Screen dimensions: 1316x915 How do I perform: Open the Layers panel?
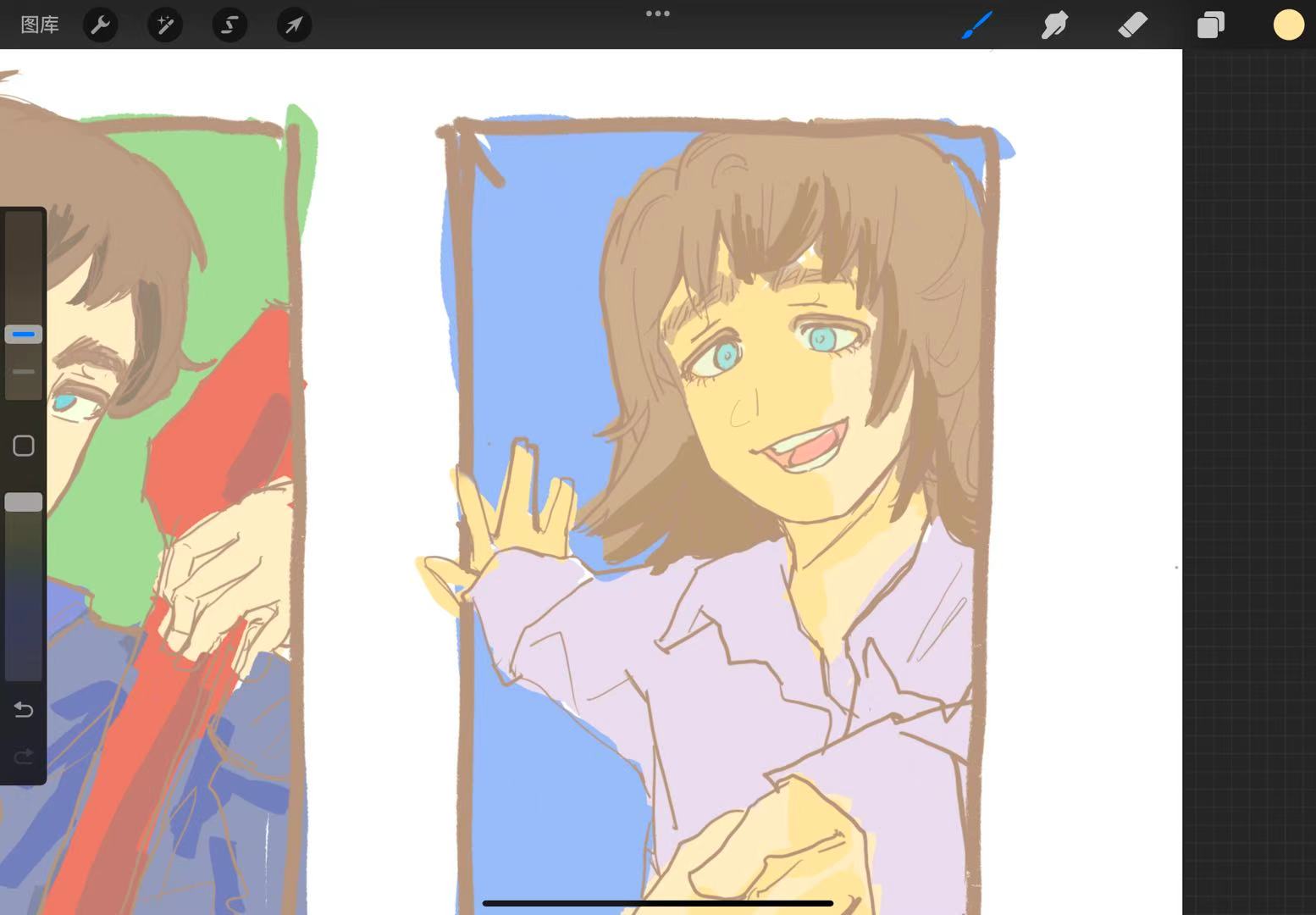point(1210,25)
